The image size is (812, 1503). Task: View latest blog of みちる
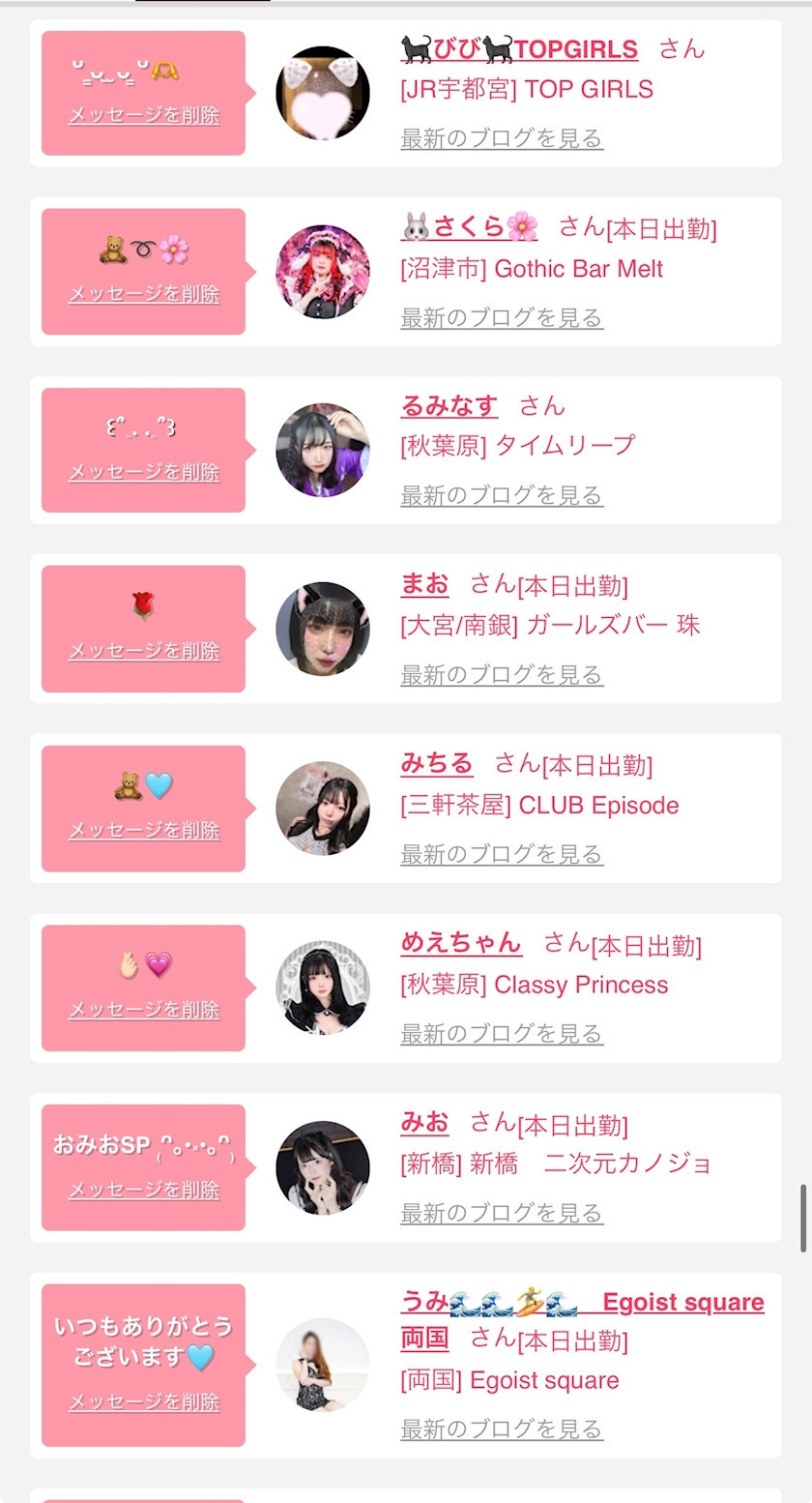(x=502, y=854)
